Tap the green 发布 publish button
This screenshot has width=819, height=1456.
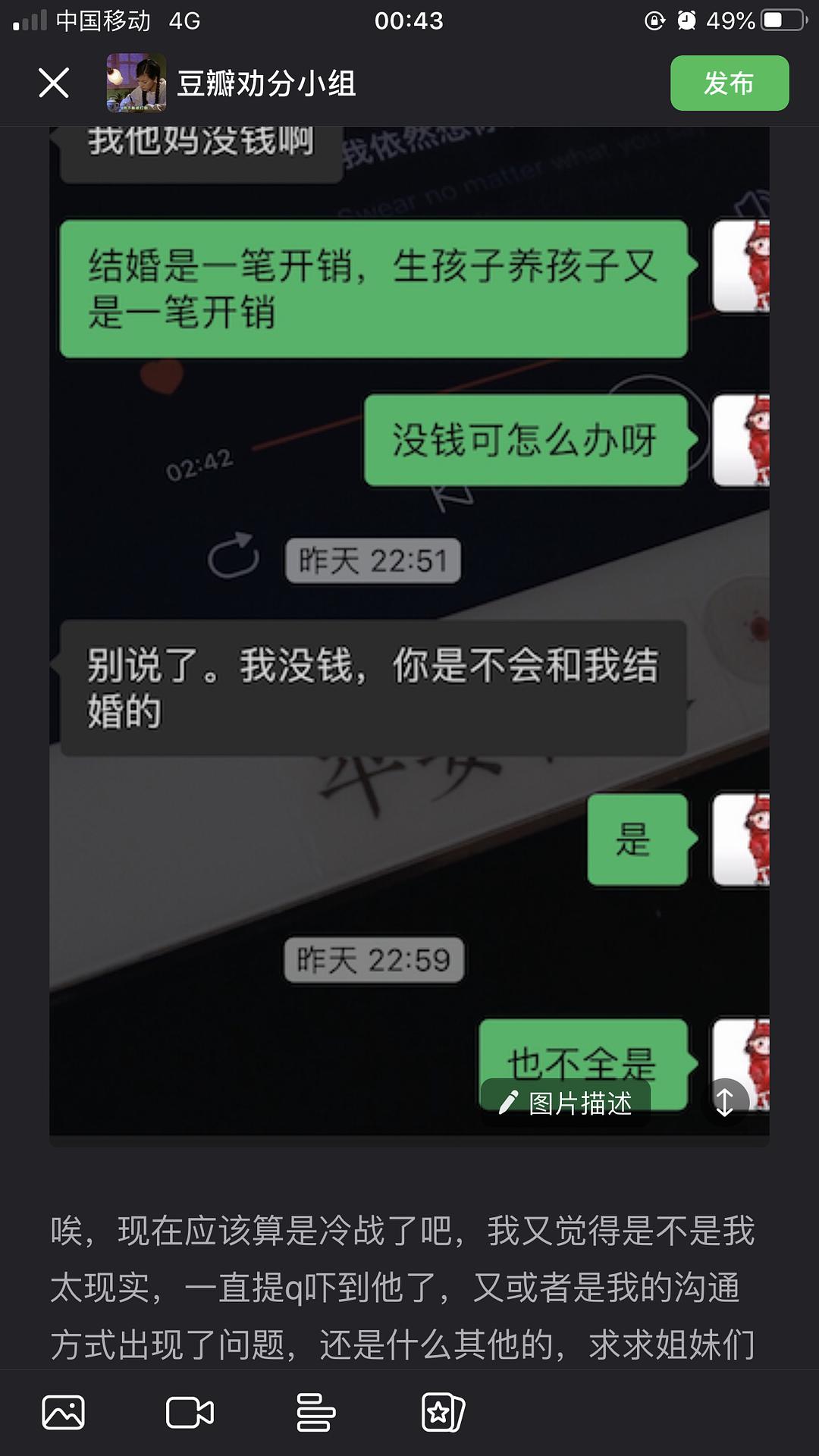pos(729,83)
